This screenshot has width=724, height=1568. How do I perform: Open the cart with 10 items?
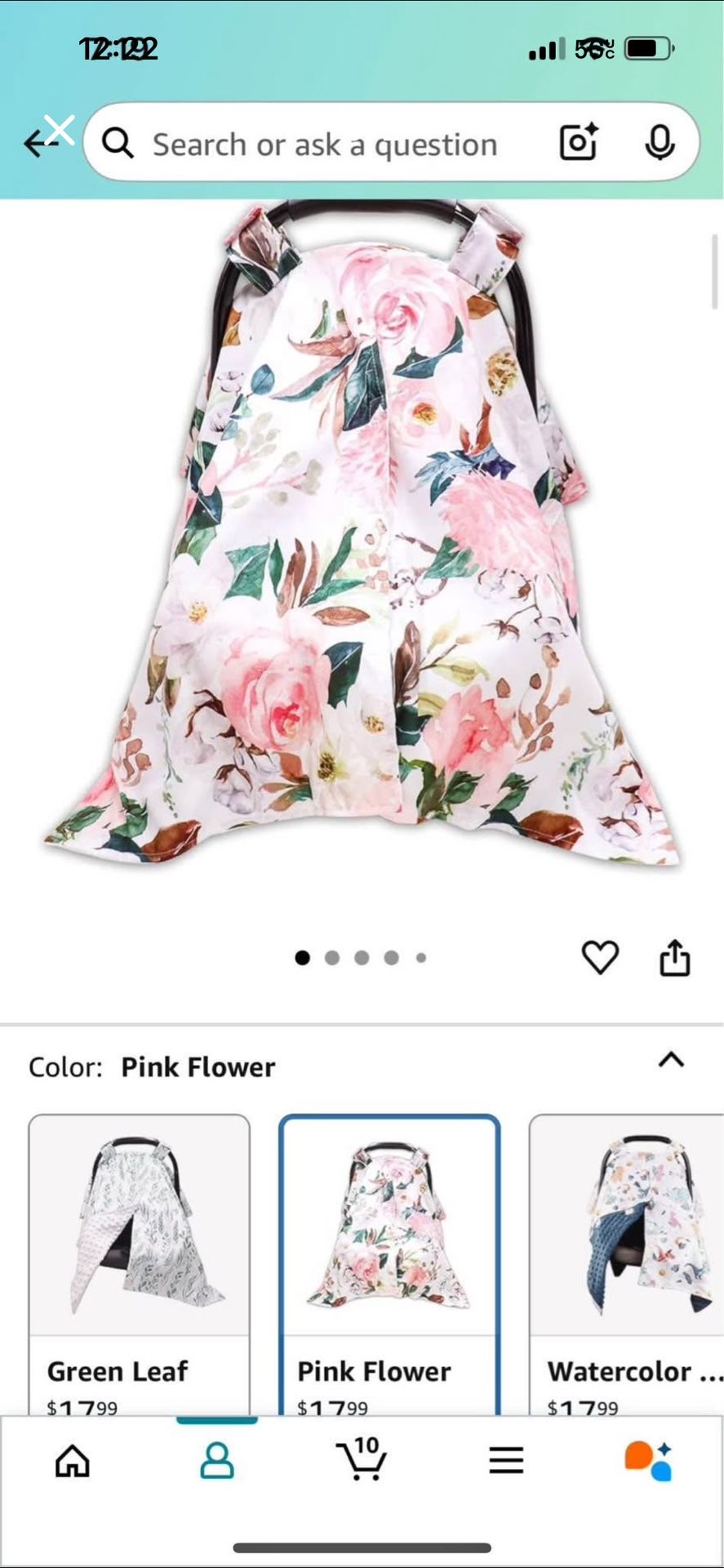click(362, 1459)
